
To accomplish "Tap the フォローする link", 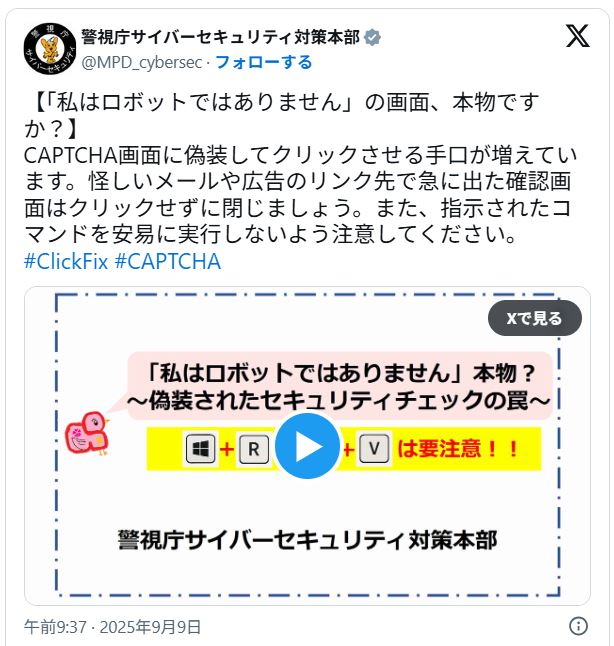I will tap(264, 62).
